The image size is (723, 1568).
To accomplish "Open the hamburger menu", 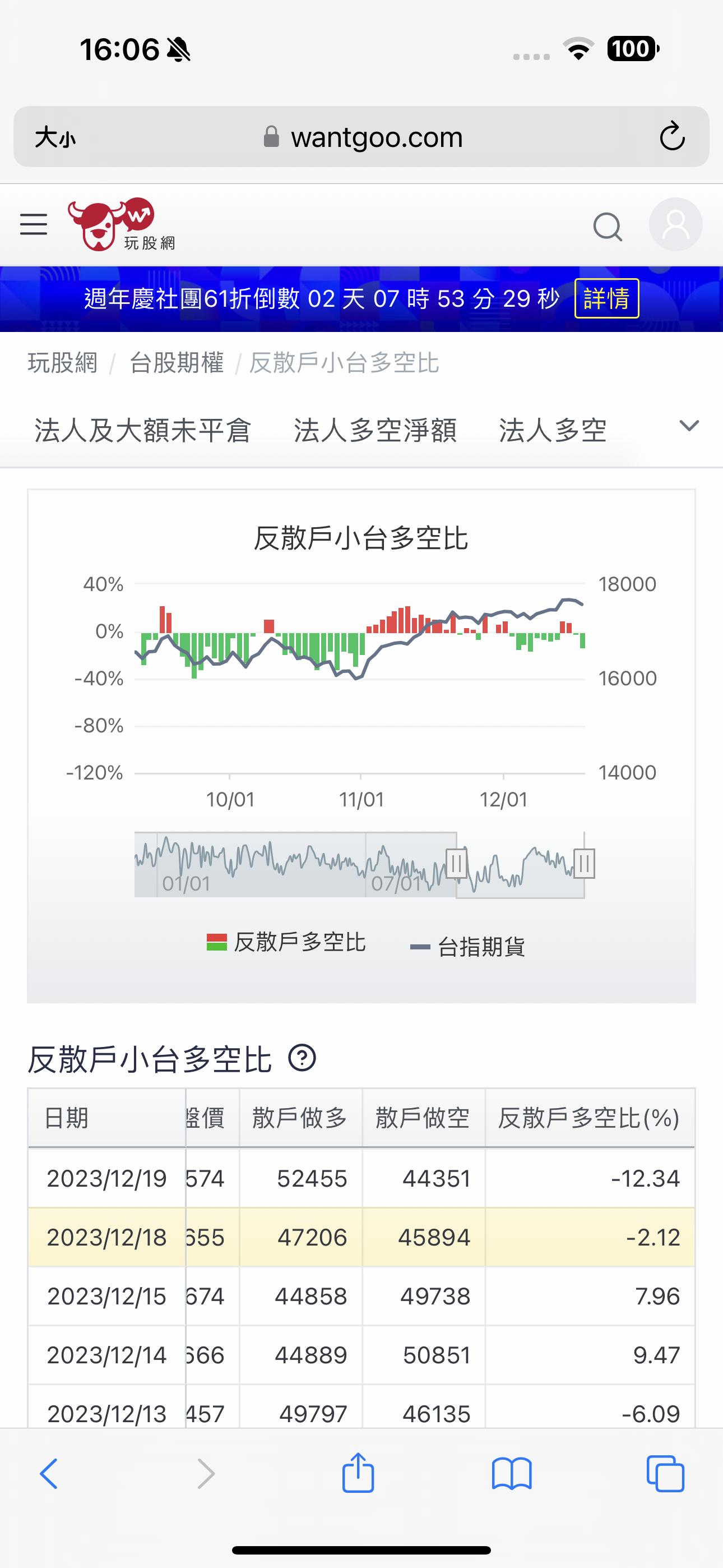I will (x=34, y=225).
